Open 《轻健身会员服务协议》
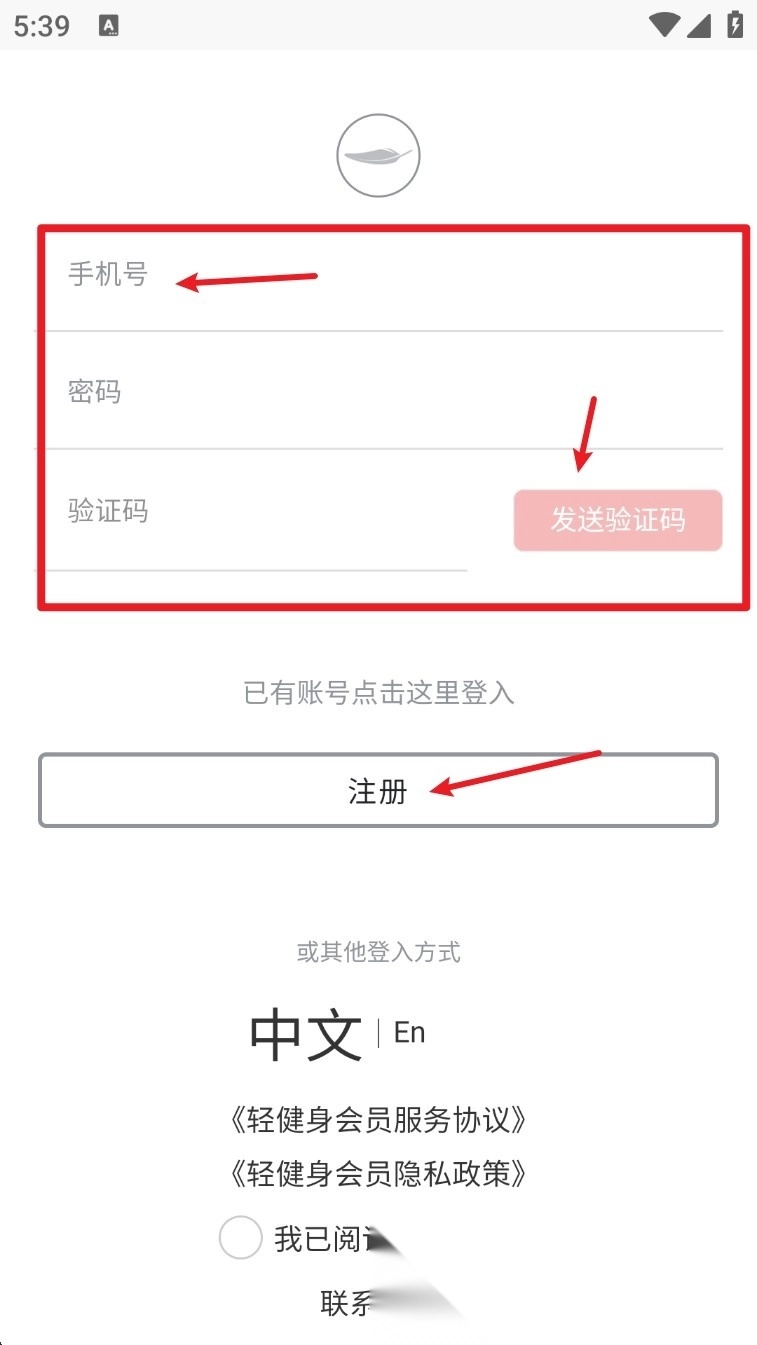The image size is (757, 1345). (x=379, y=1120)
